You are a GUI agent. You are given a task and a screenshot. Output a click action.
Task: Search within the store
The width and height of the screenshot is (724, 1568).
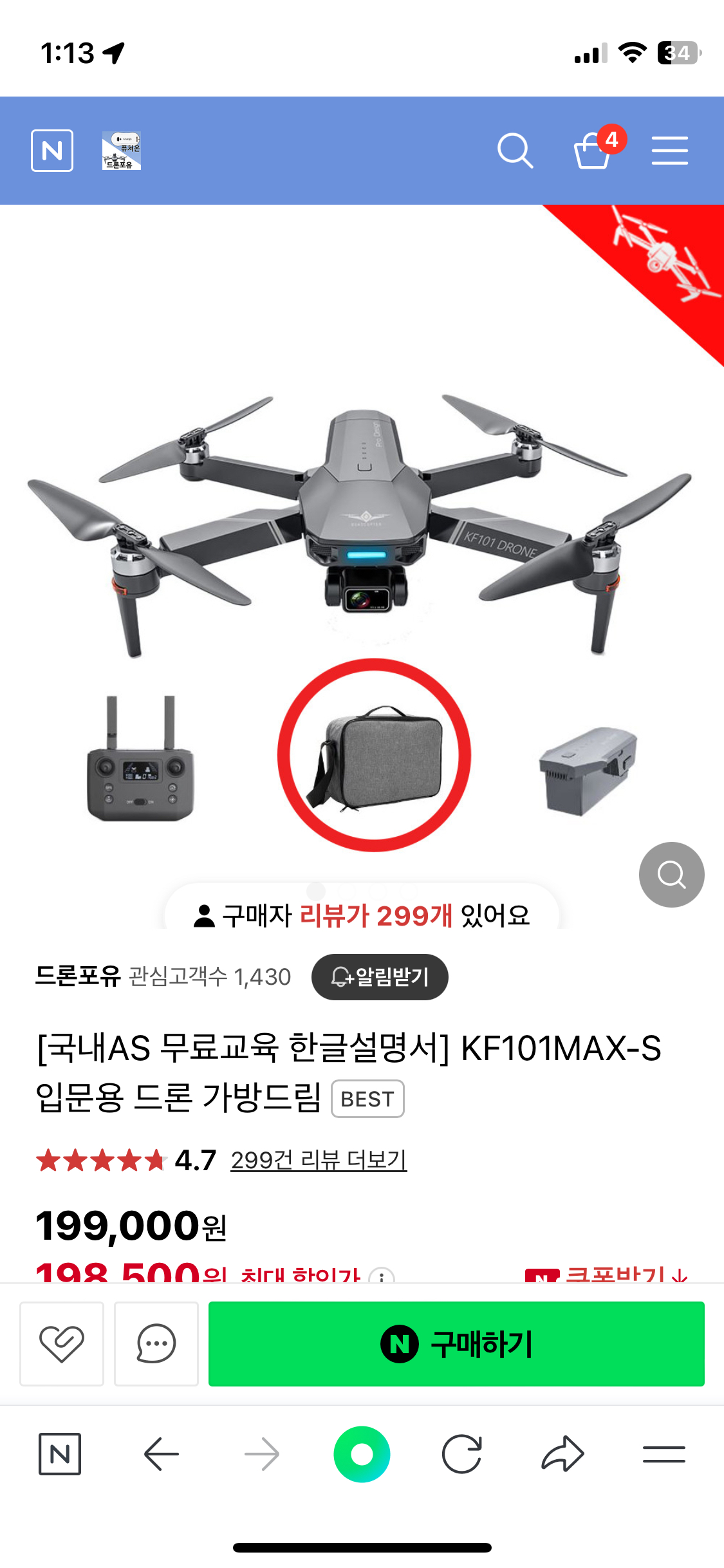515,151
